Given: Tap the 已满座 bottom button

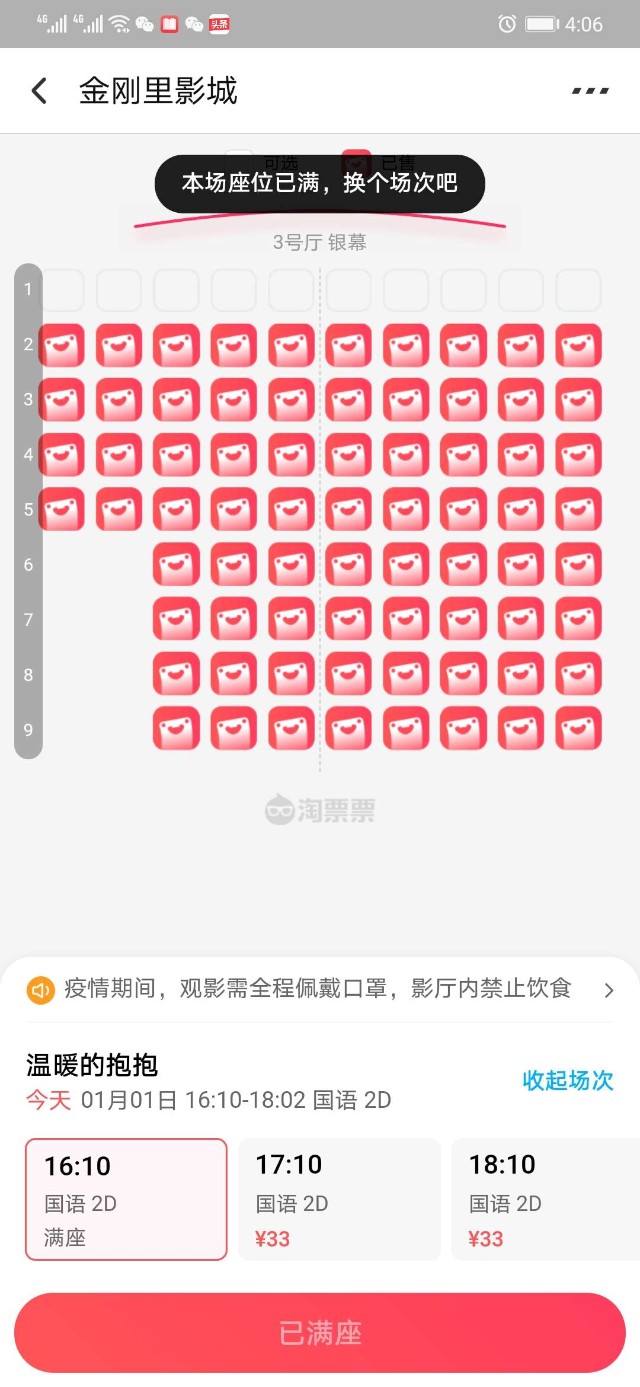Looking at the screenshot, I should [320, 1333].
